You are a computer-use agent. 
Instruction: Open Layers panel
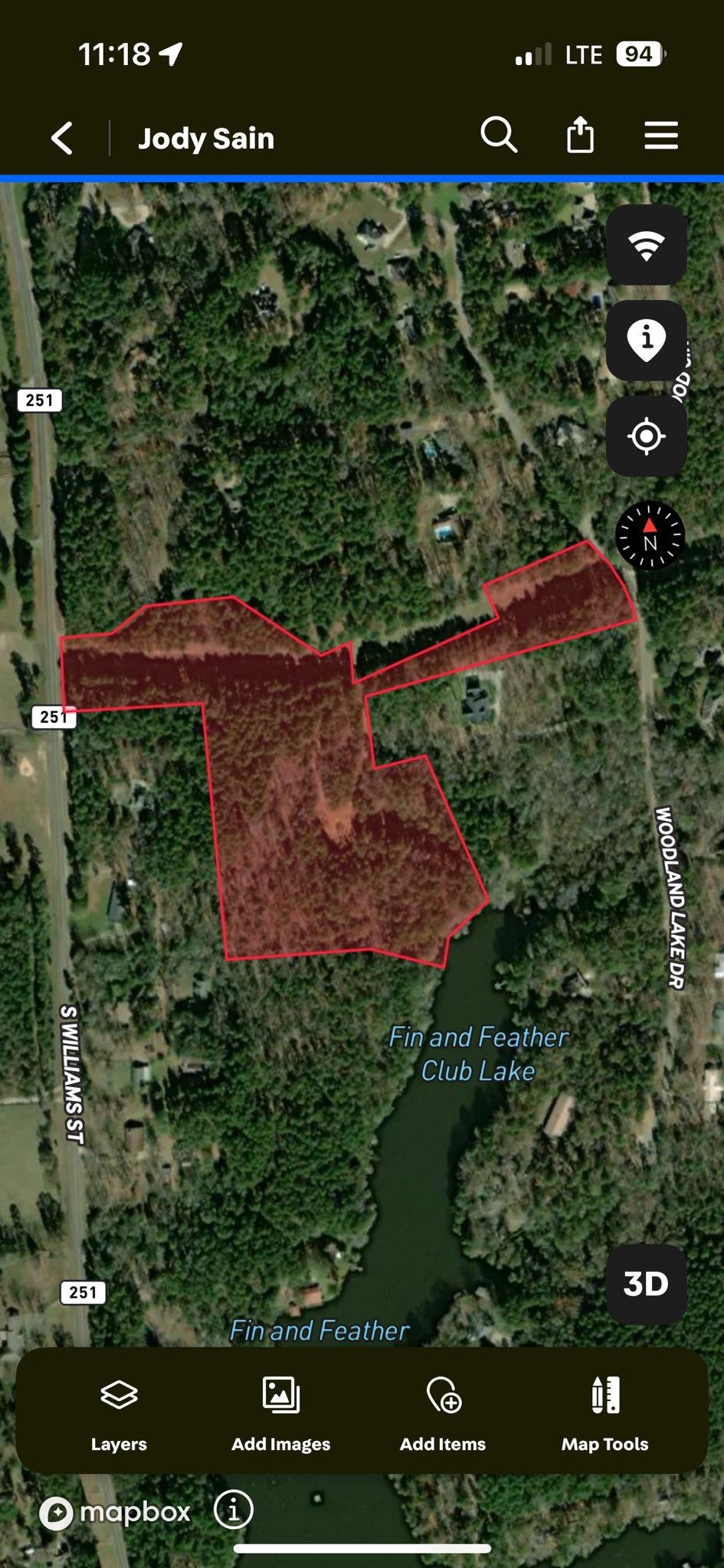point(119,1411)
